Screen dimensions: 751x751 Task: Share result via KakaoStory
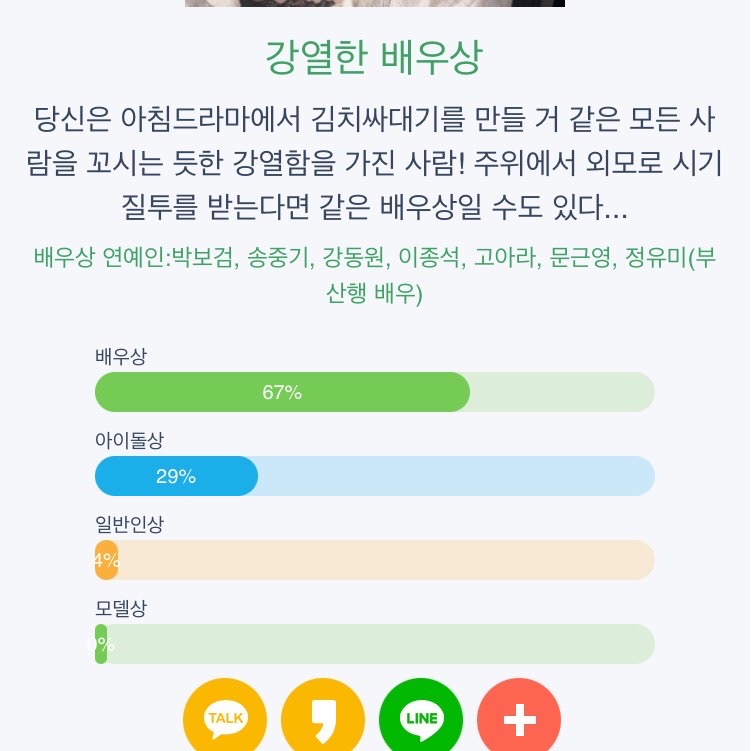[323, 717]
